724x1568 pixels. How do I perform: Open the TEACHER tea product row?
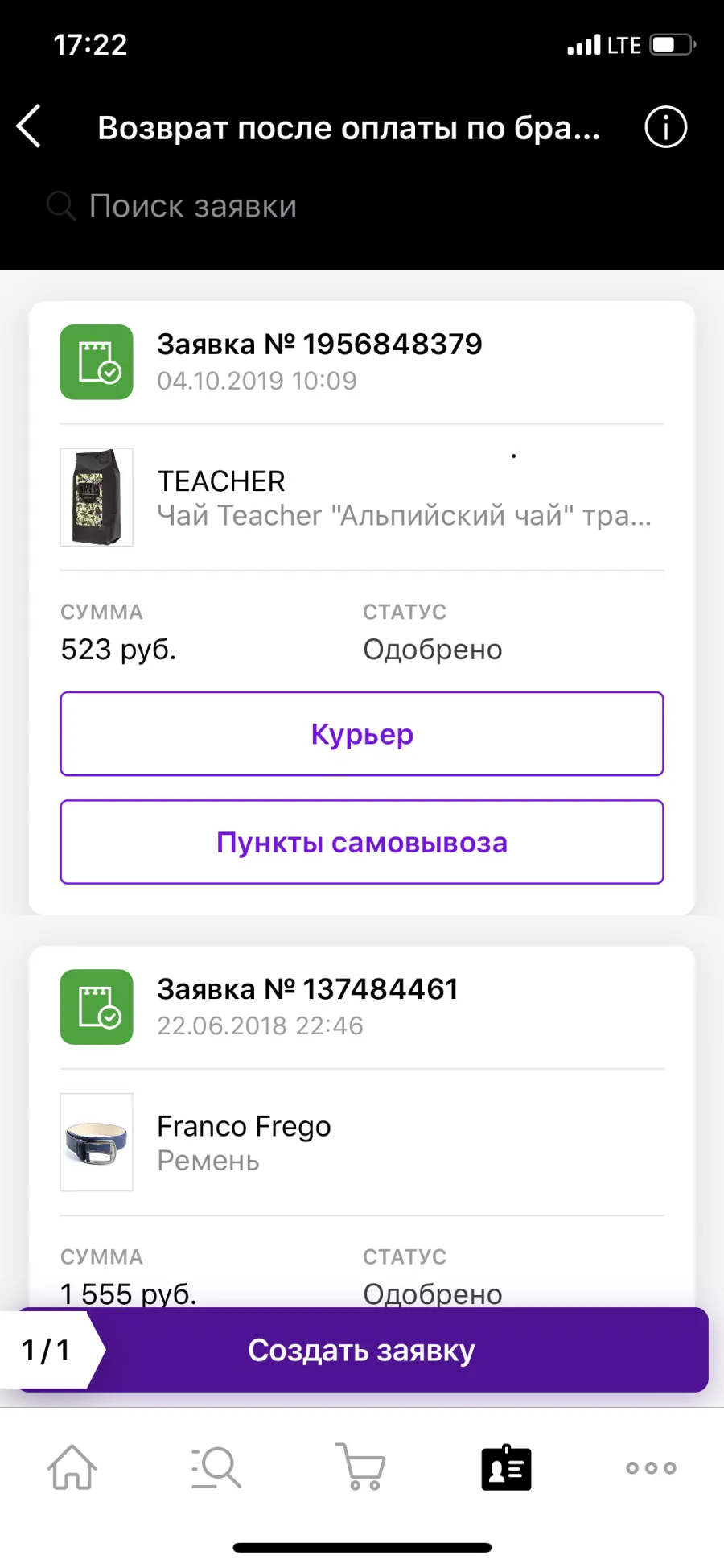click(x=362, y=497)
